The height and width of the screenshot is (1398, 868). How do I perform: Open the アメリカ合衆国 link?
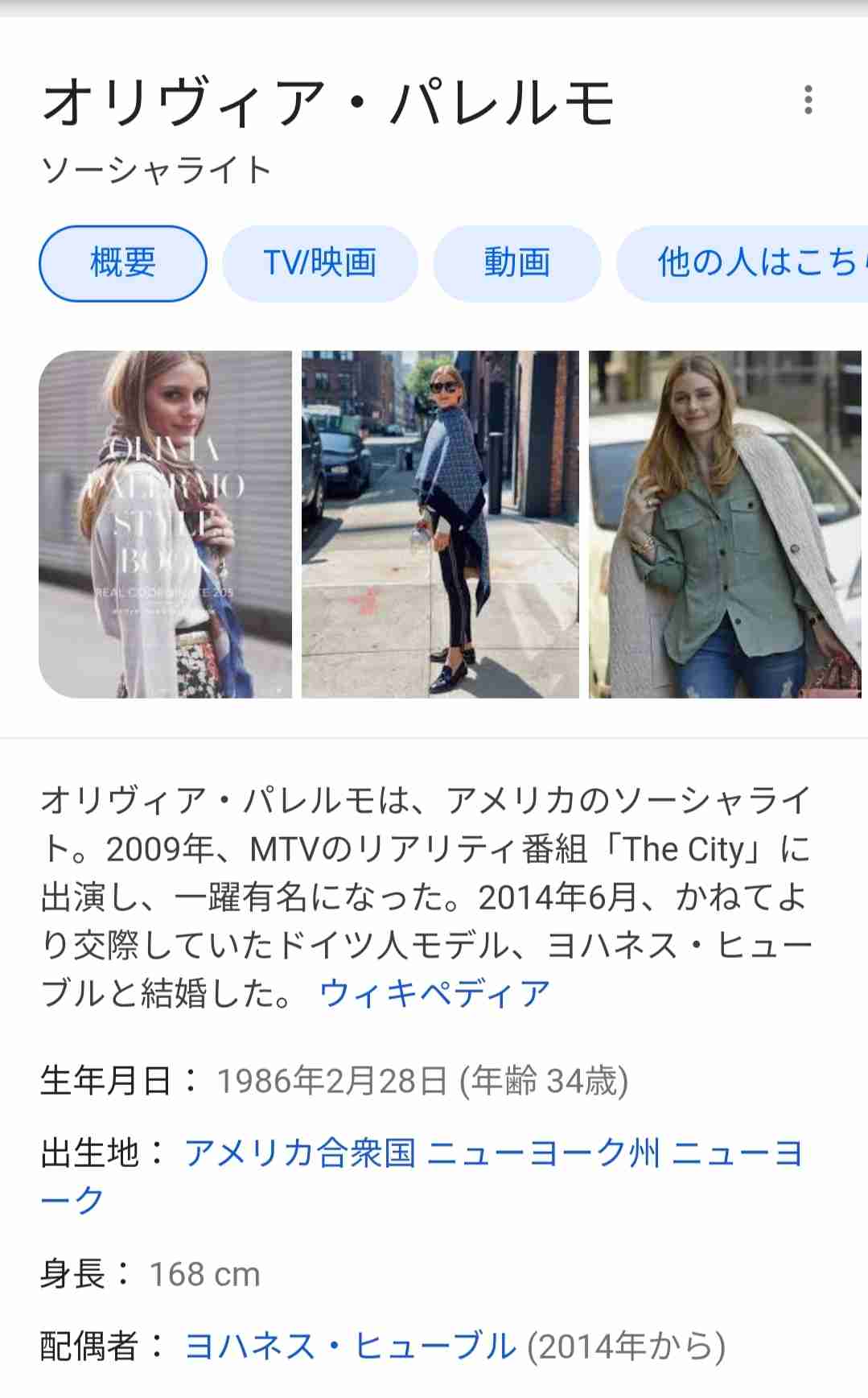302,1155
